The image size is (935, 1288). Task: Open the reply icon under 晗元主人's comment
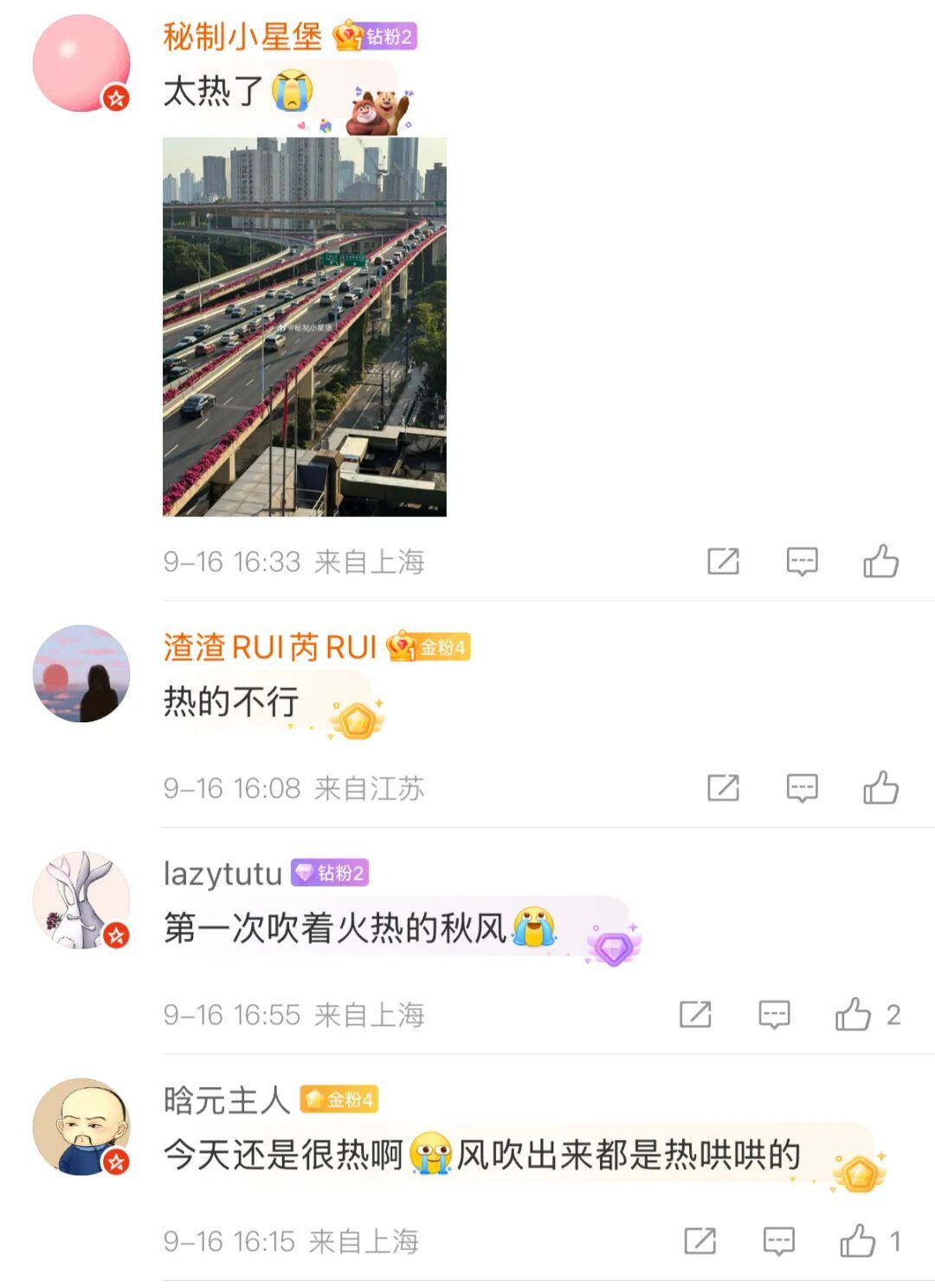[780, 1239]
